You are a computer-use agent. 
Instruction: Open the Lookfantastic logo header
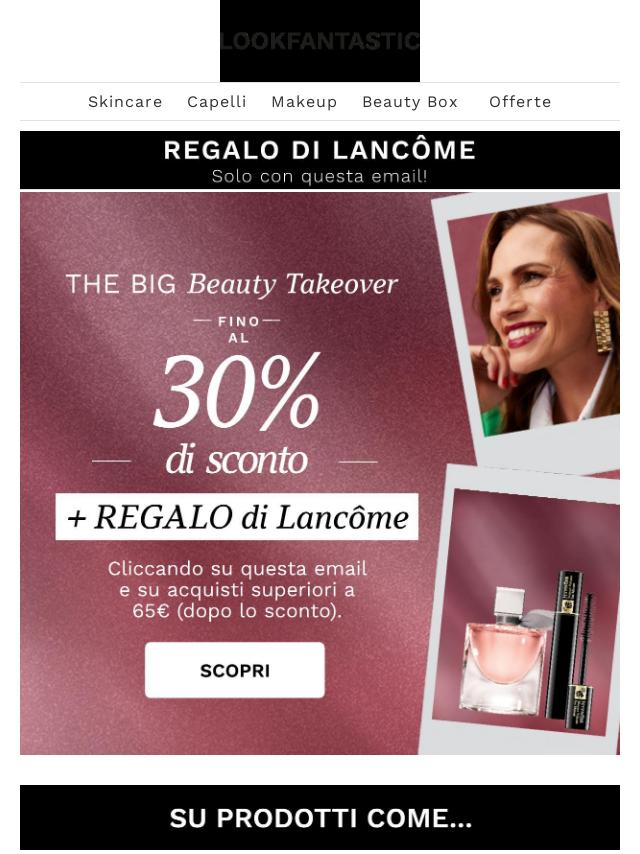pos(320,41)
